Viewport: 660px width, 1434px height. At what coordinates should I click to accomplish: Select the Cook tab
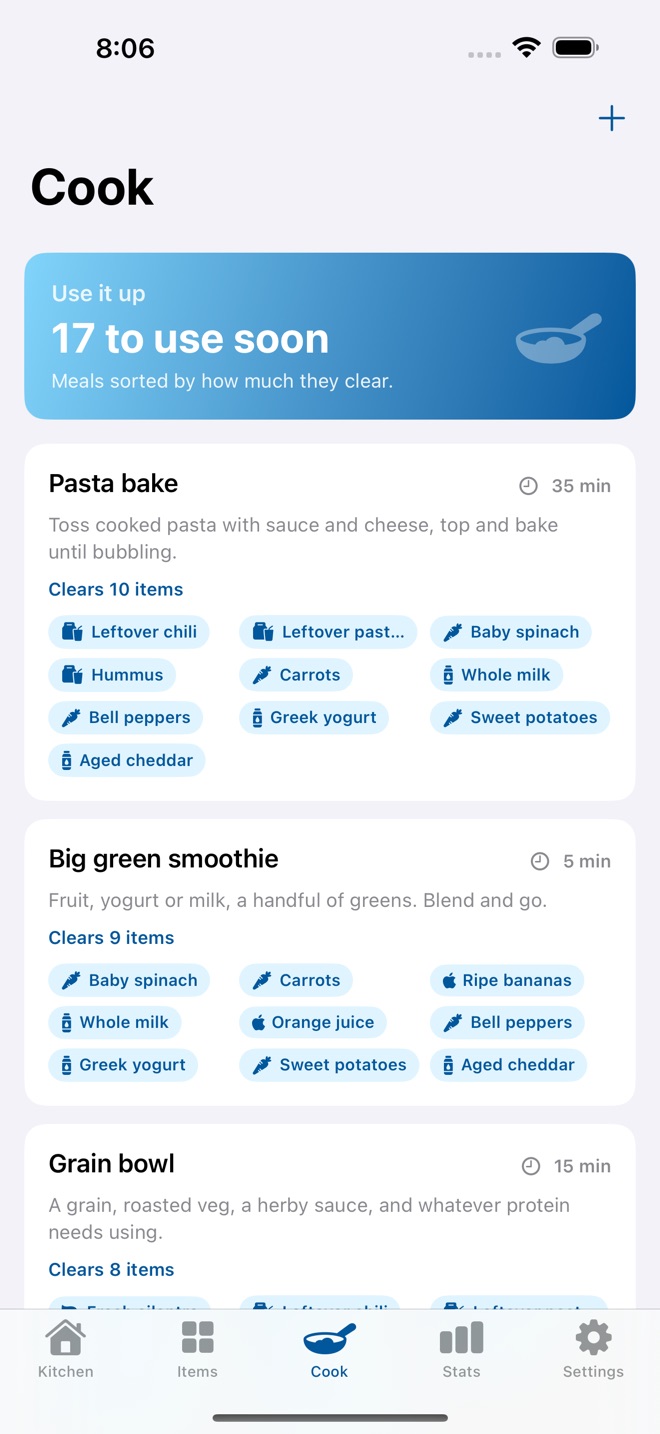pyautogui.click(x=329, y=1349)
